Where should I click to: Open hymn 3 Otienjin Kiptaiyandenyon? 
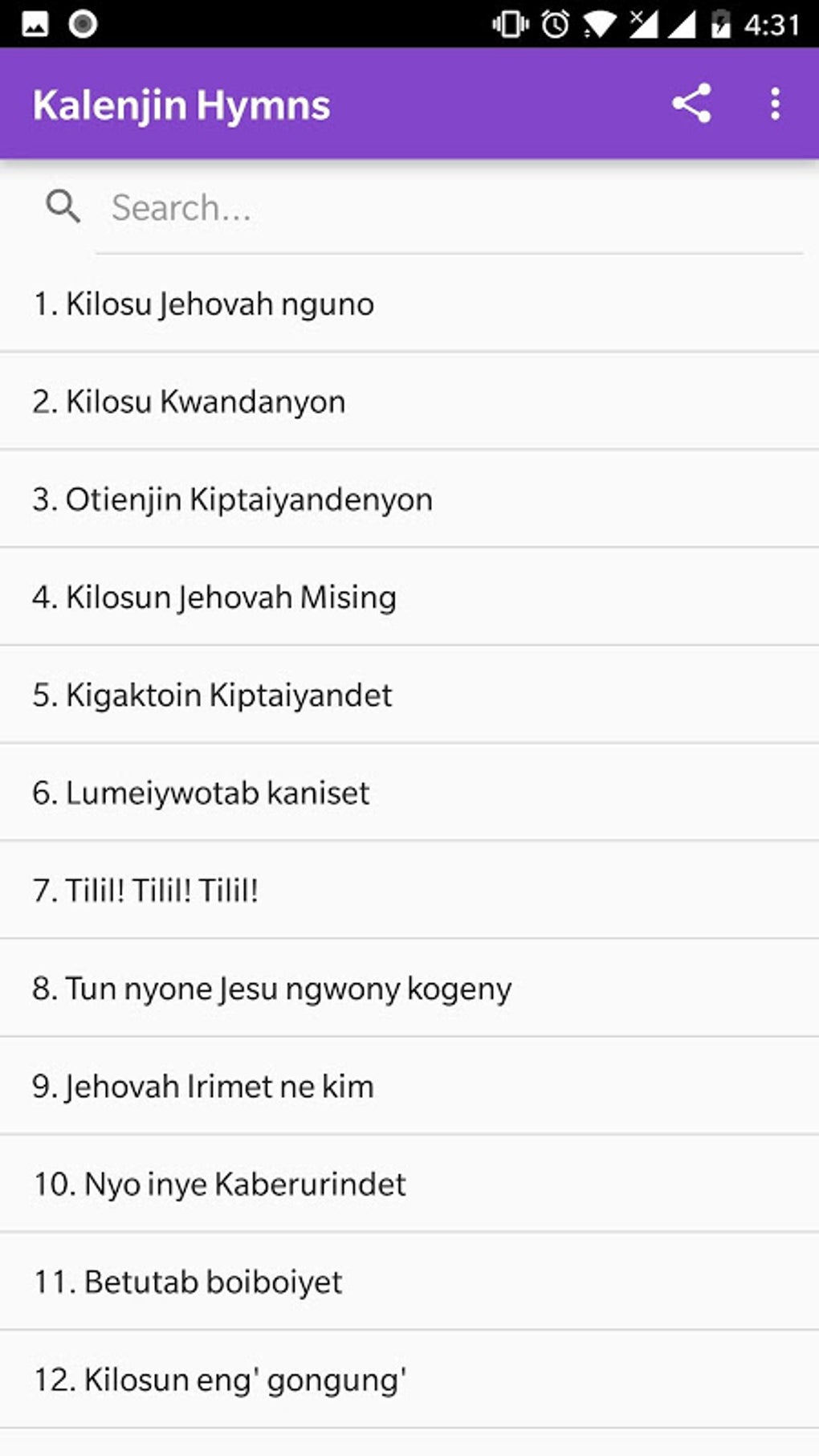(233, 499)
